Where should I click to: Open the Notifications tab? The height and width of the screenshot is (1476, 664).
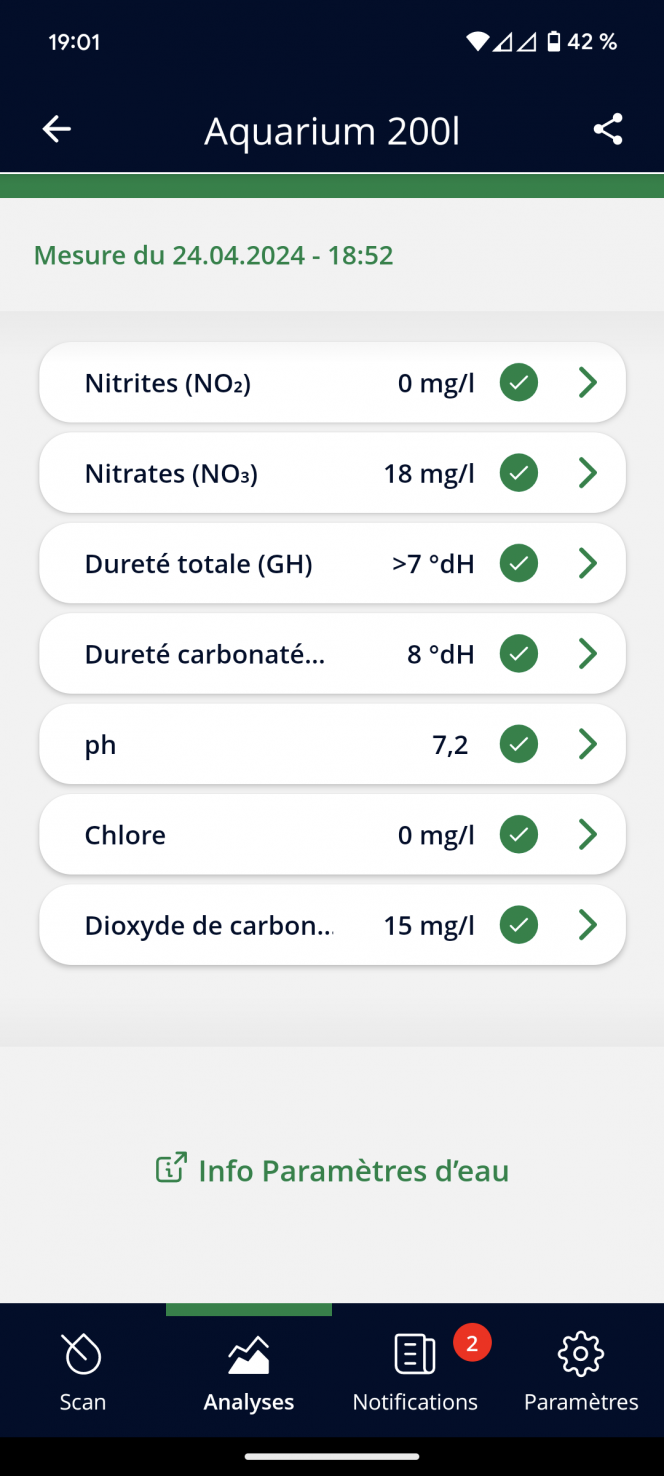coord(415,1371)
